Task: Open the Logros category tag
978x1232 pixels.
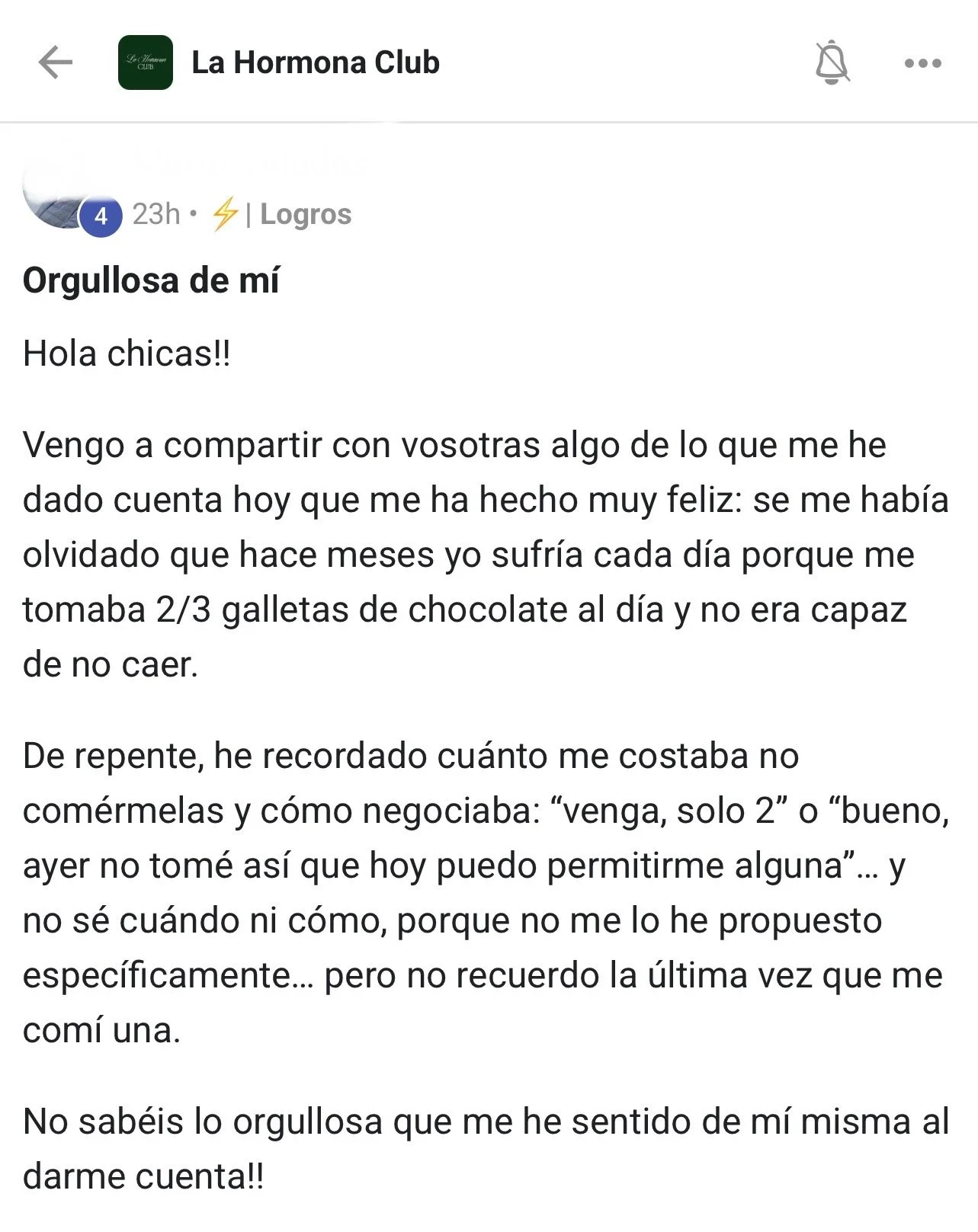Action: pos(305,214)
